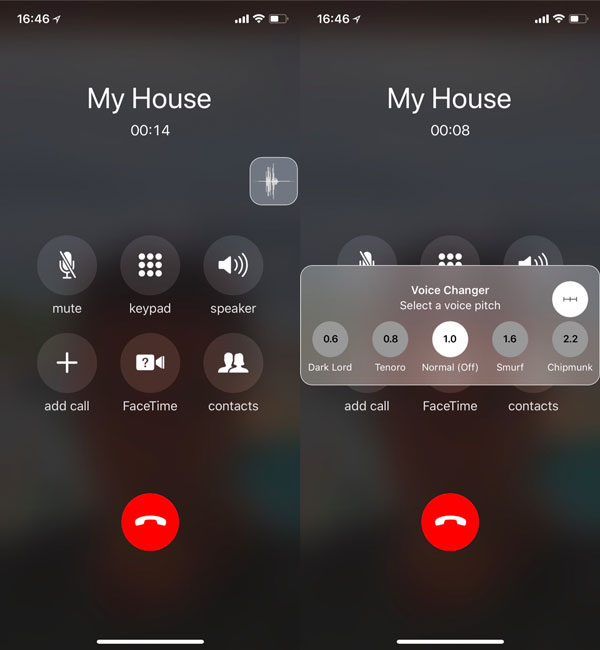600x650 pixels.
Task: End the call showing 00:14
Action: [x=150, y=521]
